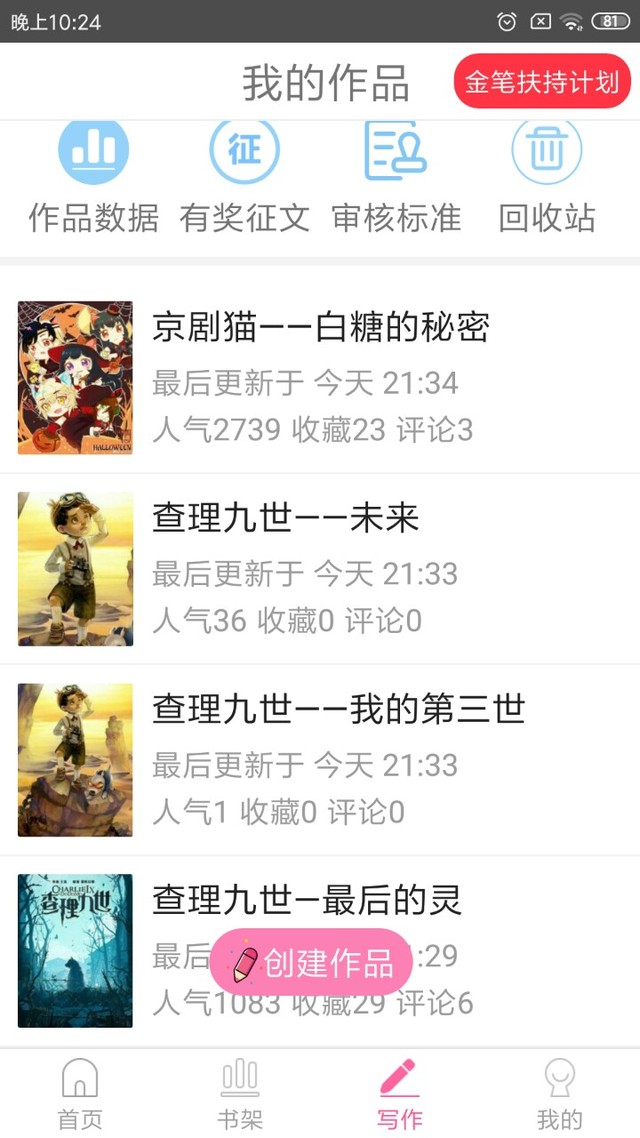This screenshot has height=1138, width=640.
Task: Open the 金笔扶持计划 button
Action: [x=542, y=81]
